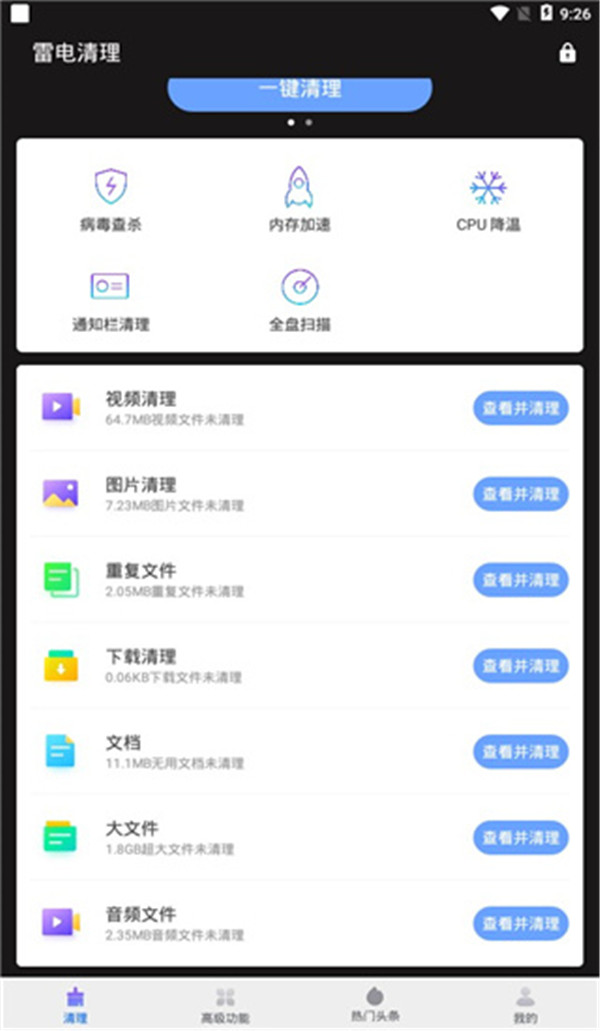View and clean 下载清理 downloads
Viewport: 600px width, 1031px height.
point(520,666)
